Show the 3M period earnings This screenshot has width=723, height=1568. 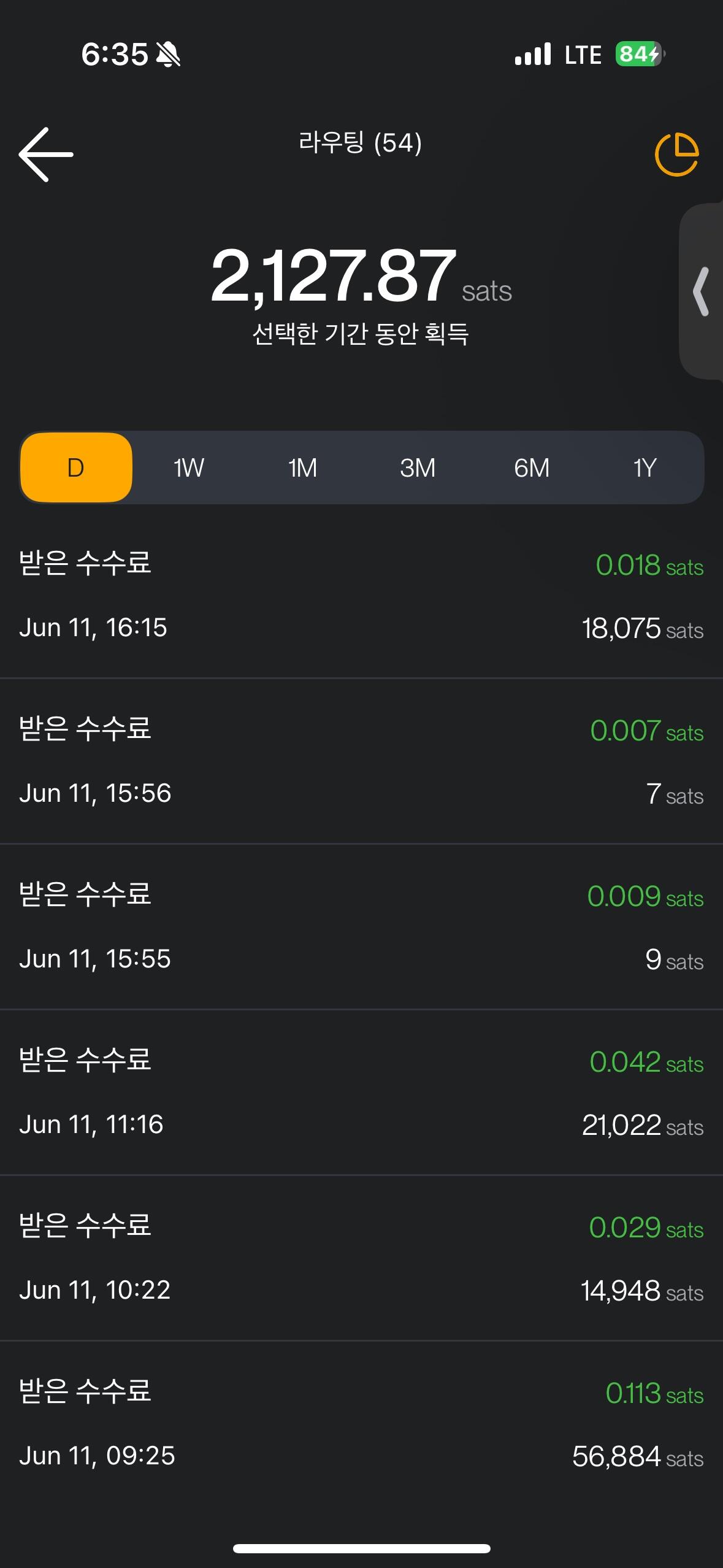[418, 467]
